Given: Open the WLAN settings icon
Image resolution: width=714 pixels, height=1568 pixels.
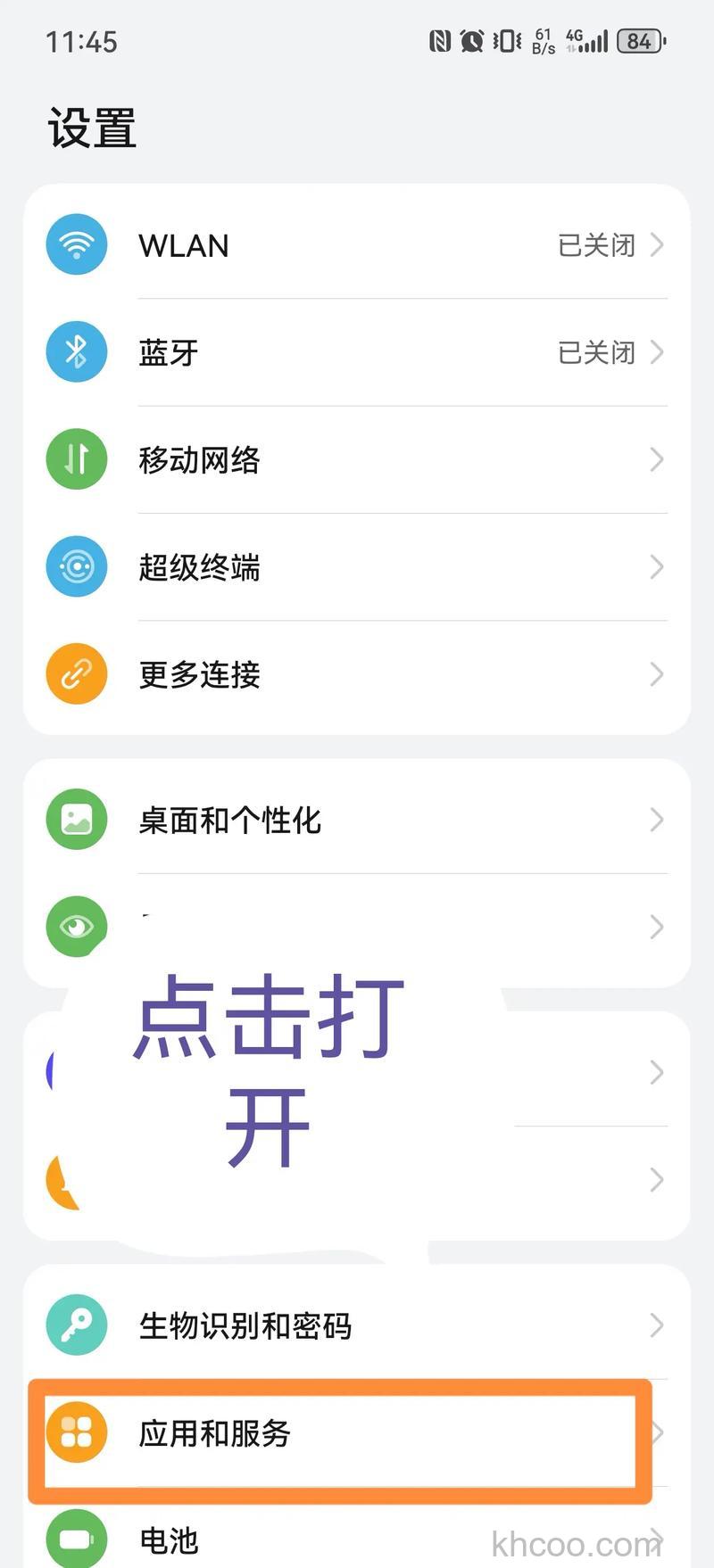Looking at the screenshot, I should pyautogui.click(x=76, y=243).
